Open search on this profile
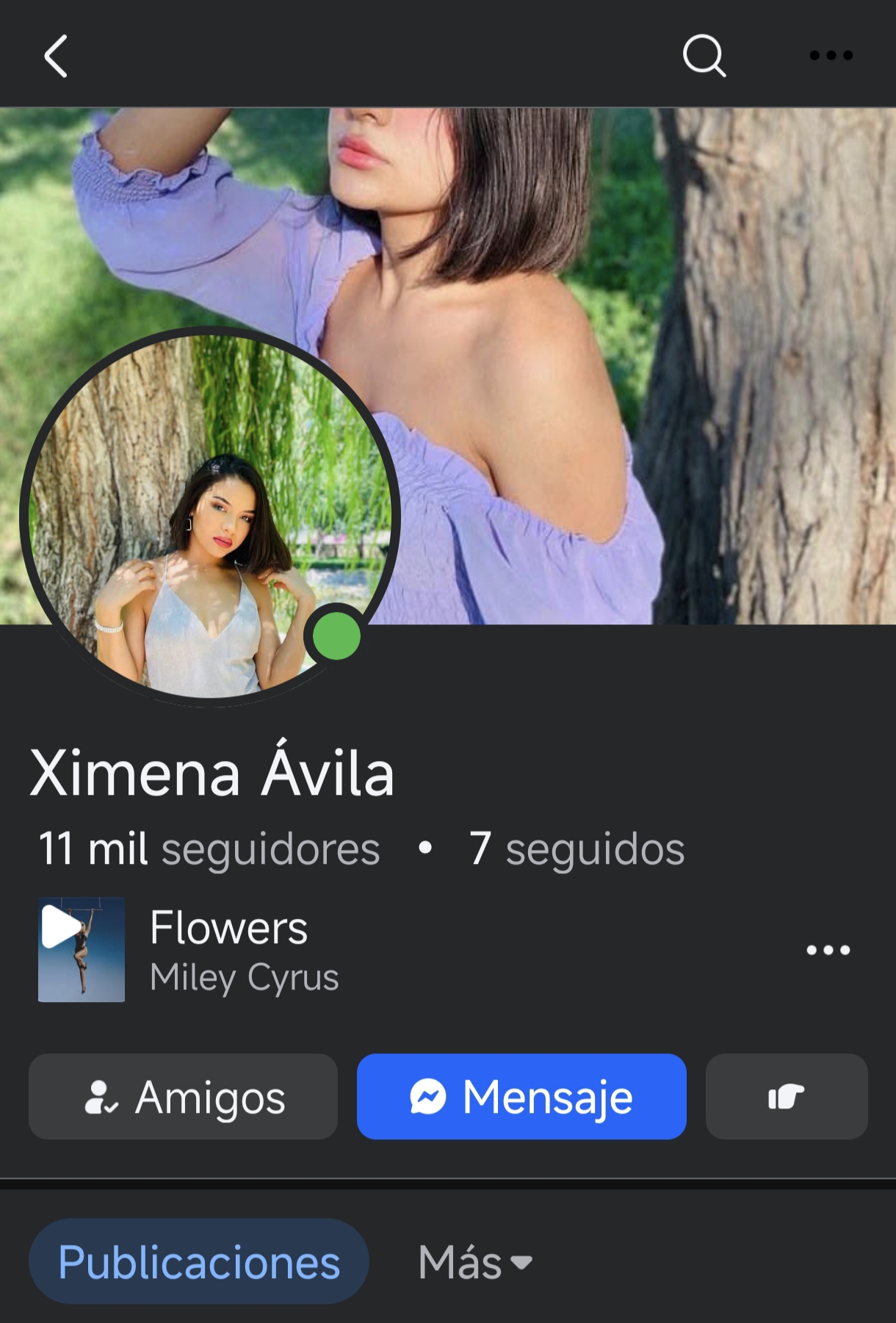The width and height of the screenshot is (896, 1323). click(704, 56)
